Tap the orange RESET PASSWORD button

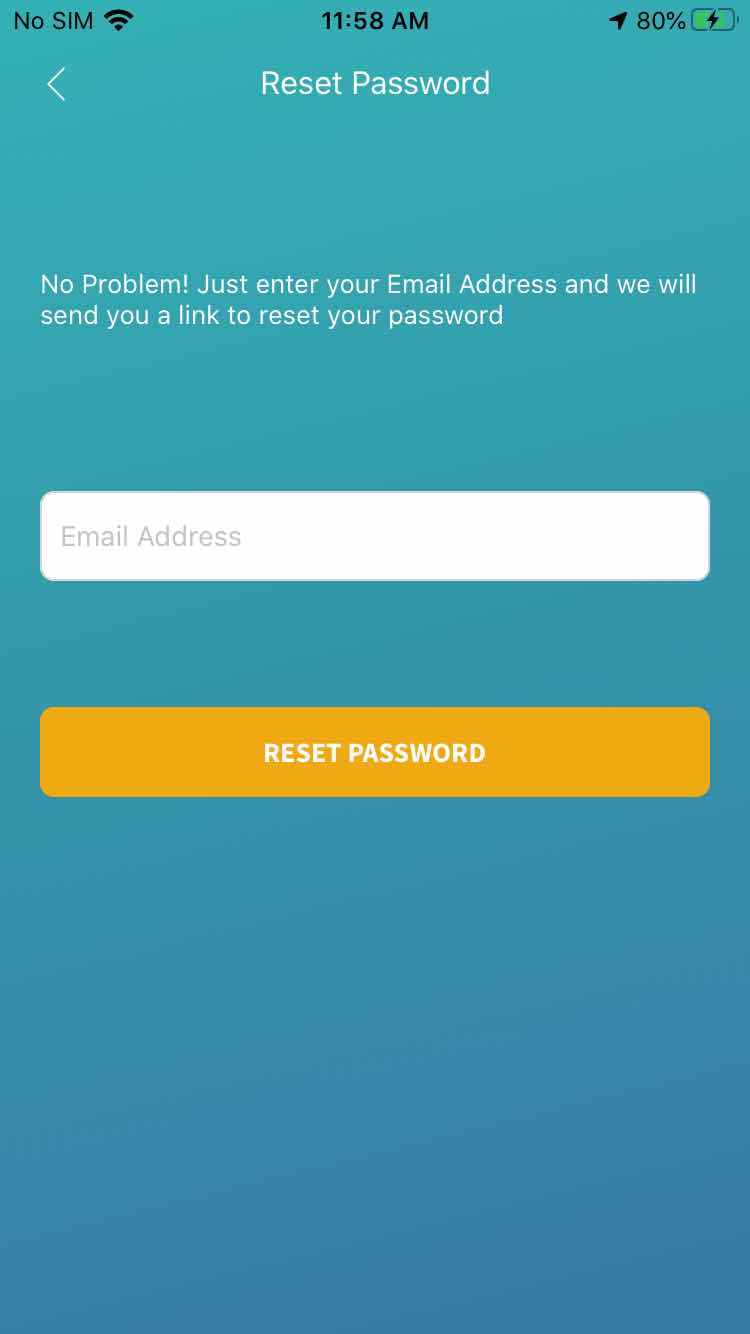pyautogui.click(x=375, y=752)
